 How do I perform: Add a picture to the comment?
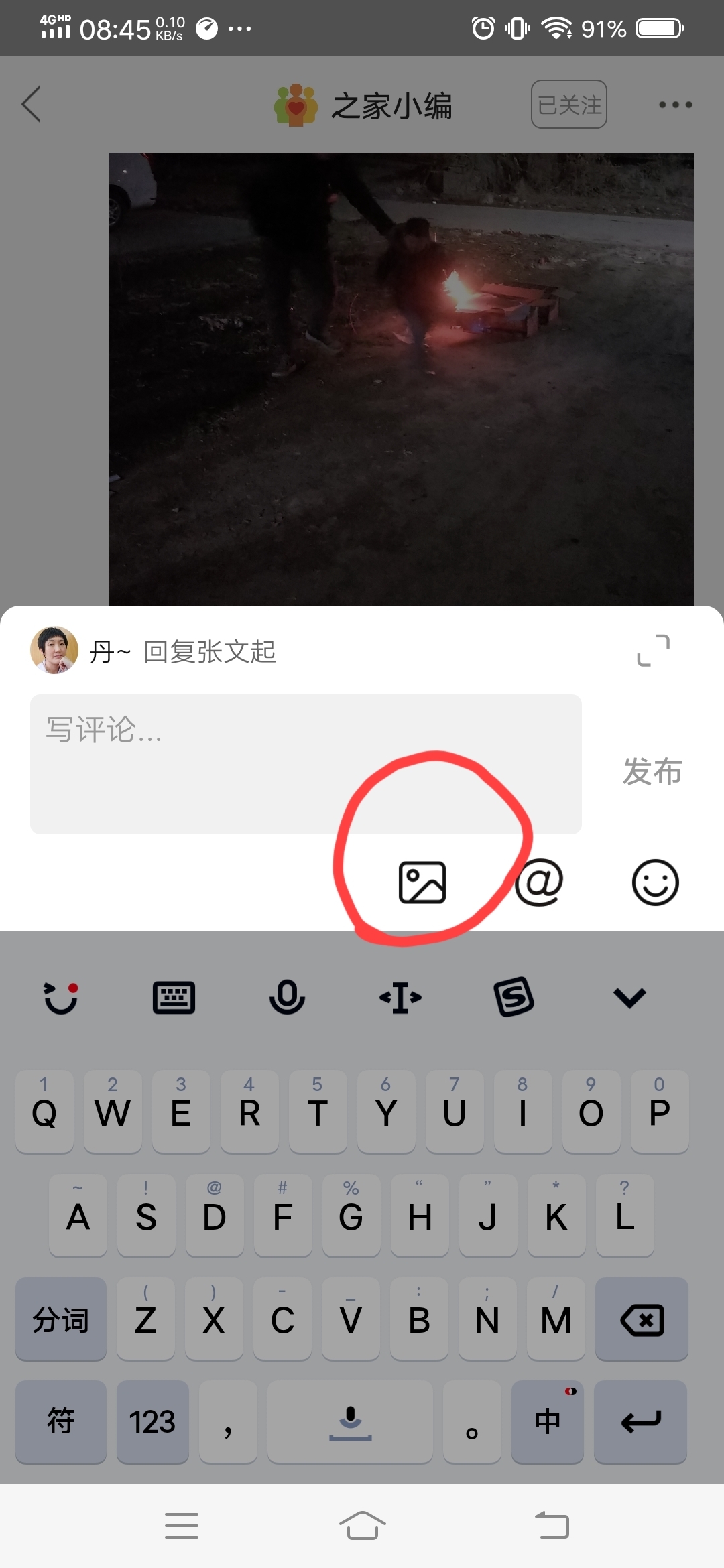pos(422,883)
